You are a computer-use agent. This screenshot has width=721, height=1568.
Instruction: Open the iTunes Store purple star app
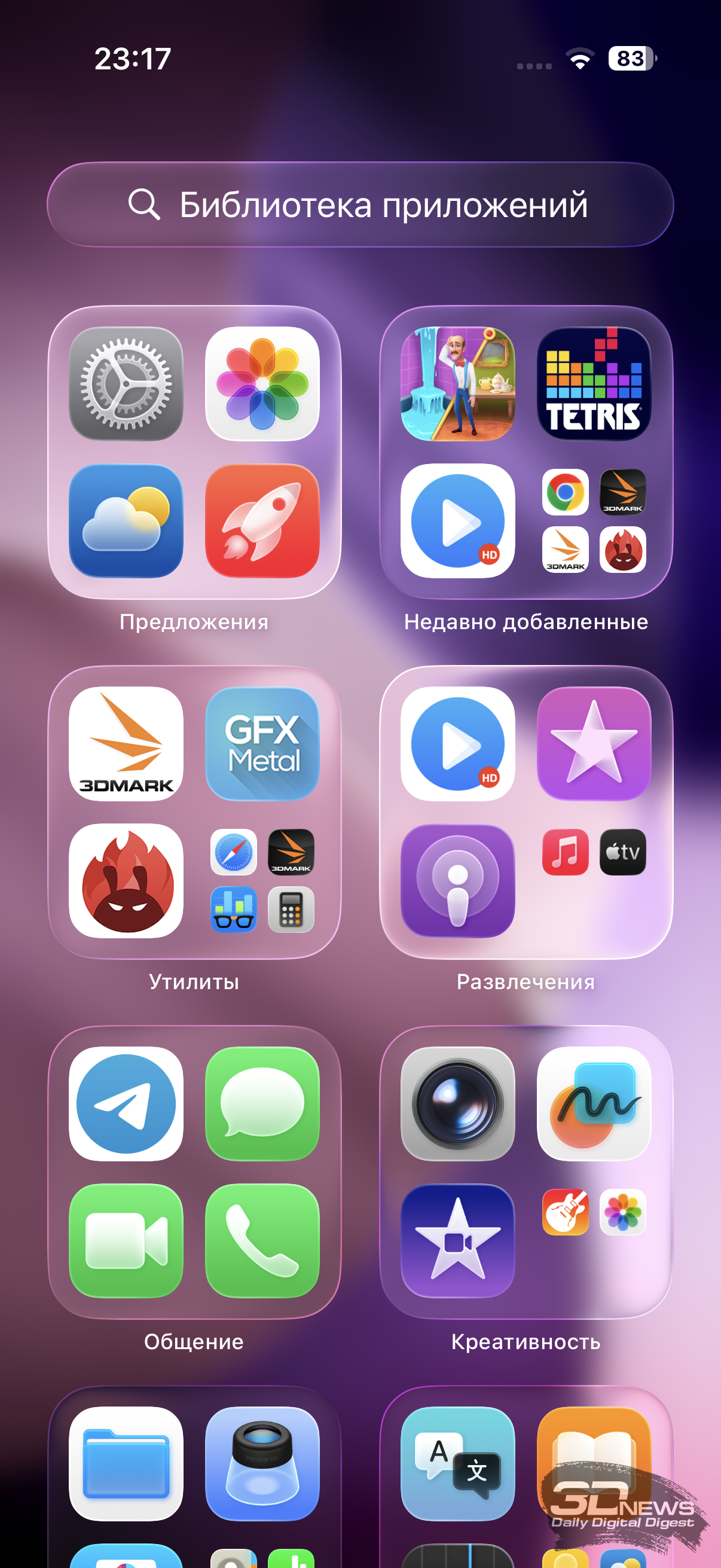click(x=594, y=744)
